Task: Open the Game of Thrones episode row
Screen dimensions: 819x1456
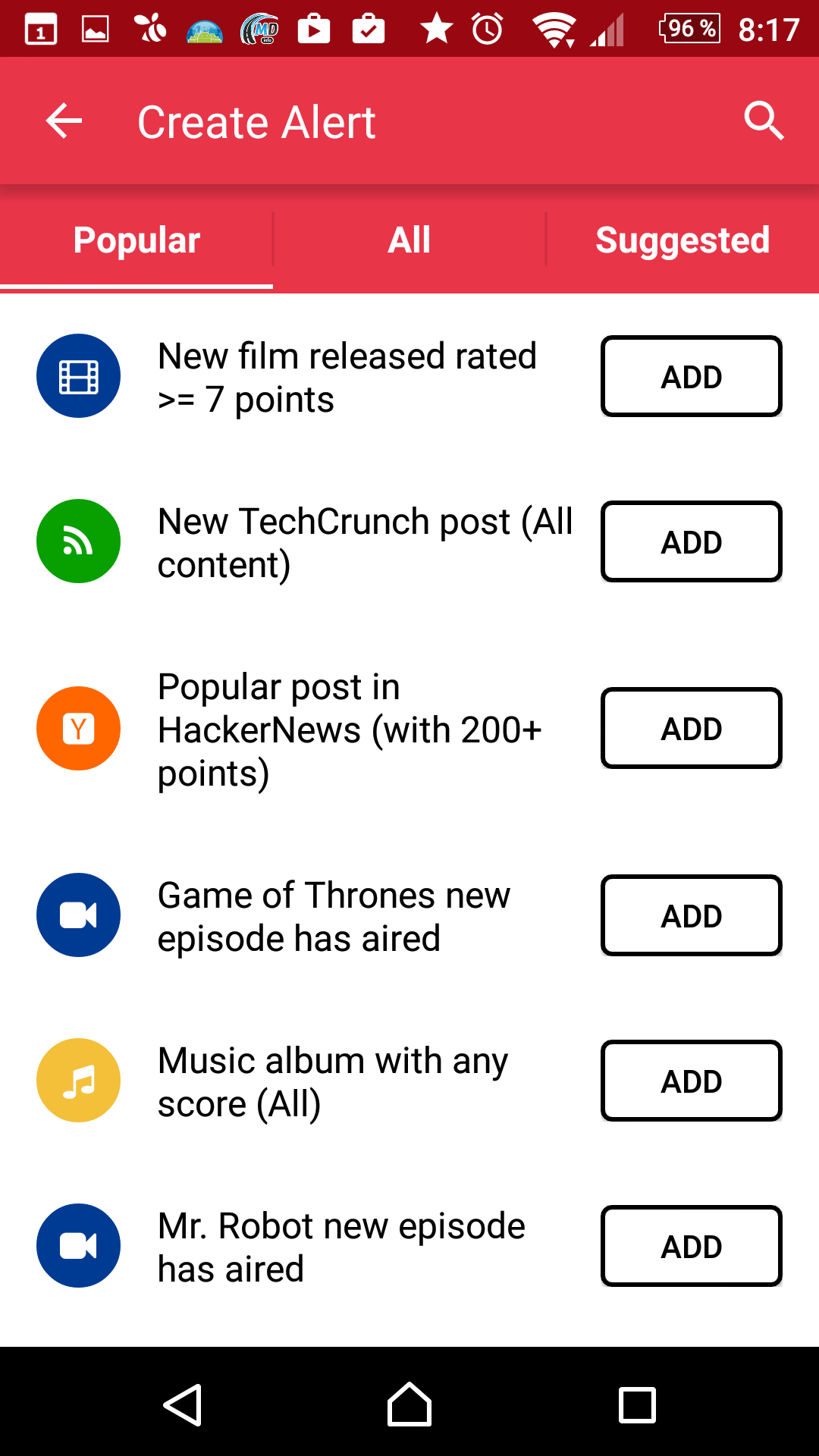Action: [334, 917]
